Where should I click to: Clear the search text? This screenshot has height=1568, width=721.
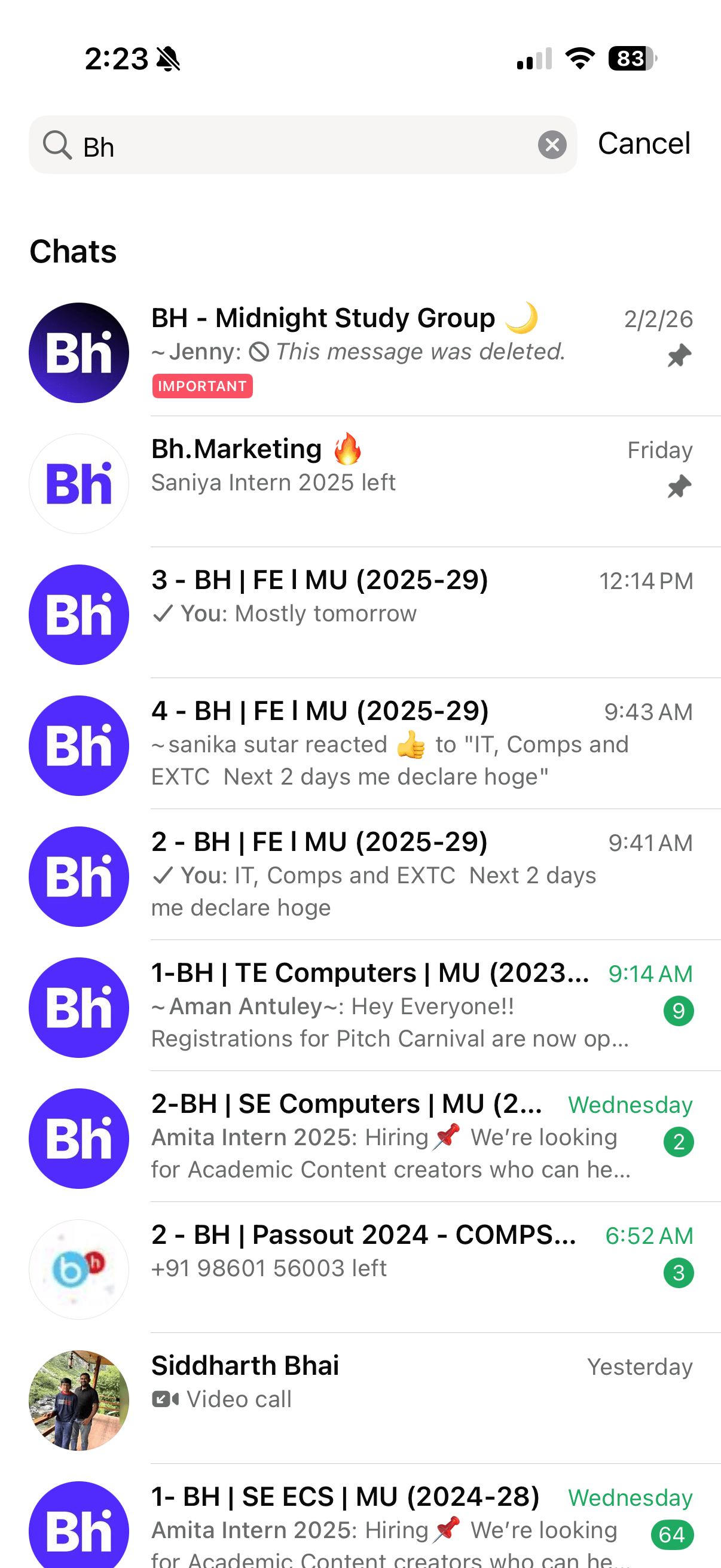[x=552, y=145]
